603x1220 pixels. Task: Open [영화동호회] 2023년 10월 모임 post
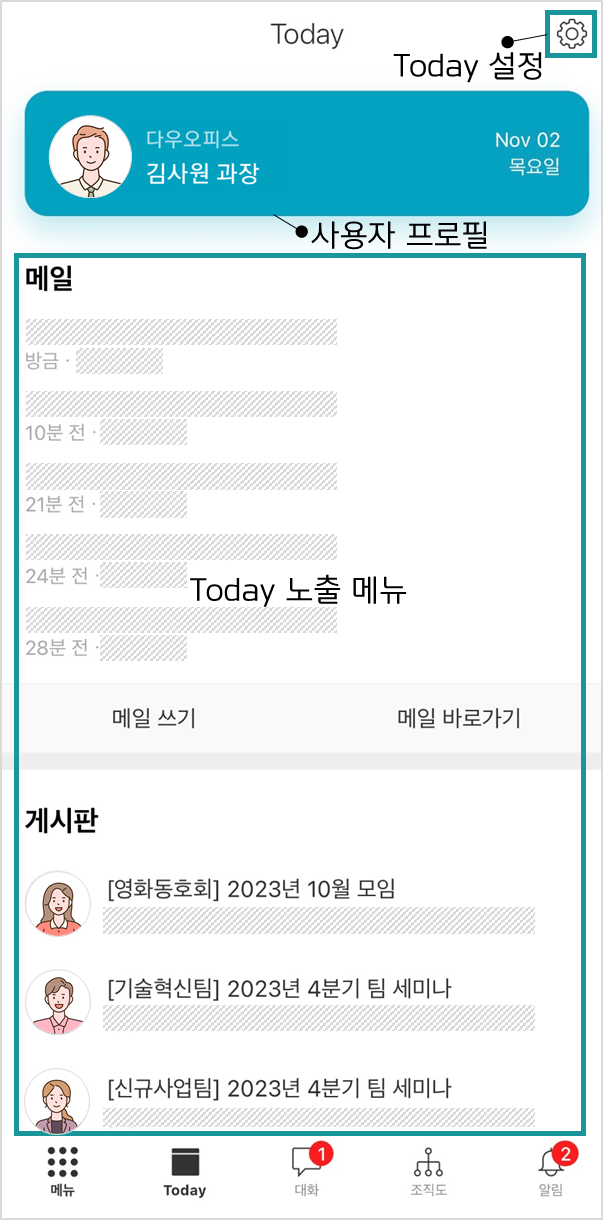pyautogui.click(x=300, y=903)
